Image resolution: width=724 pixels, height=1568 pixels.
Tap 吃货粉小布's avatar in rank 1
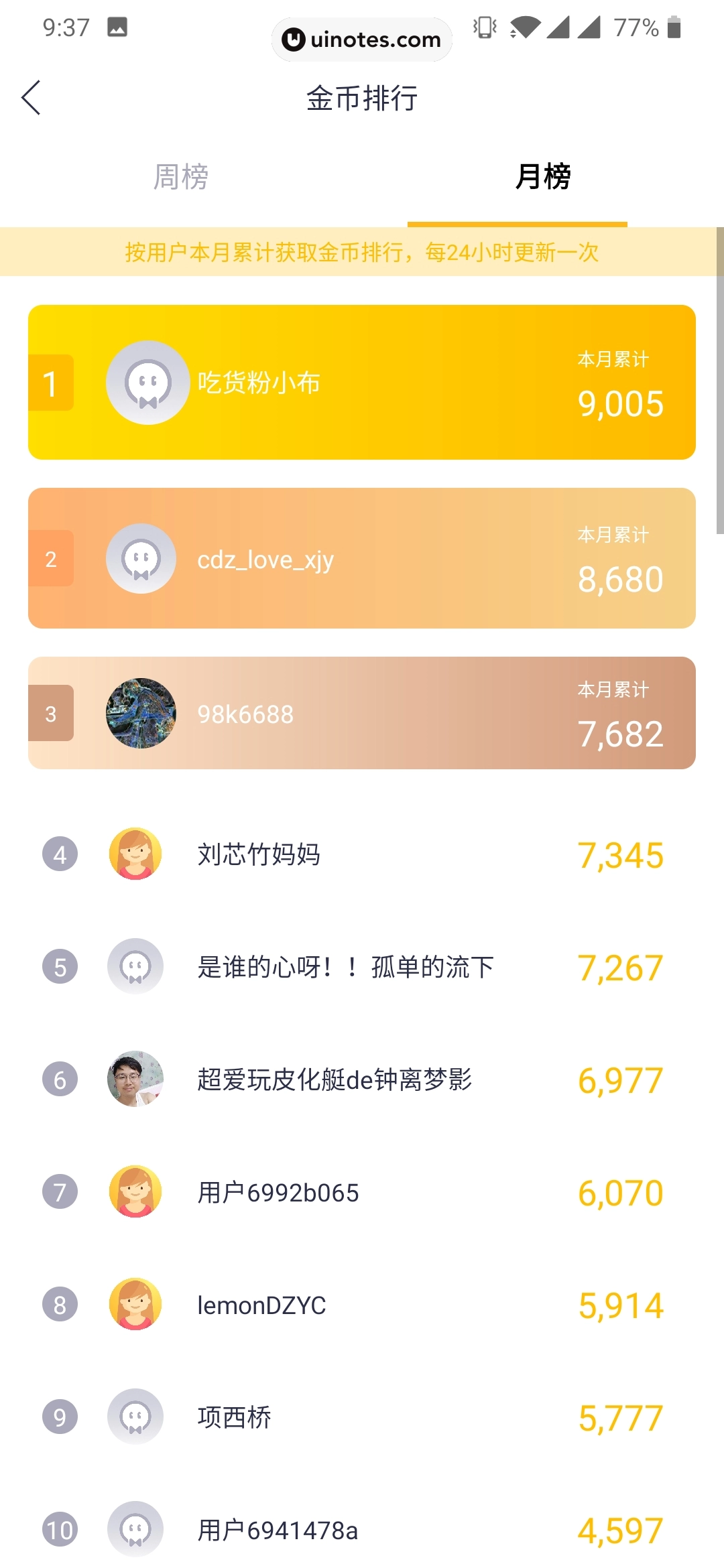pyautogui.click(x=147, y=383)
